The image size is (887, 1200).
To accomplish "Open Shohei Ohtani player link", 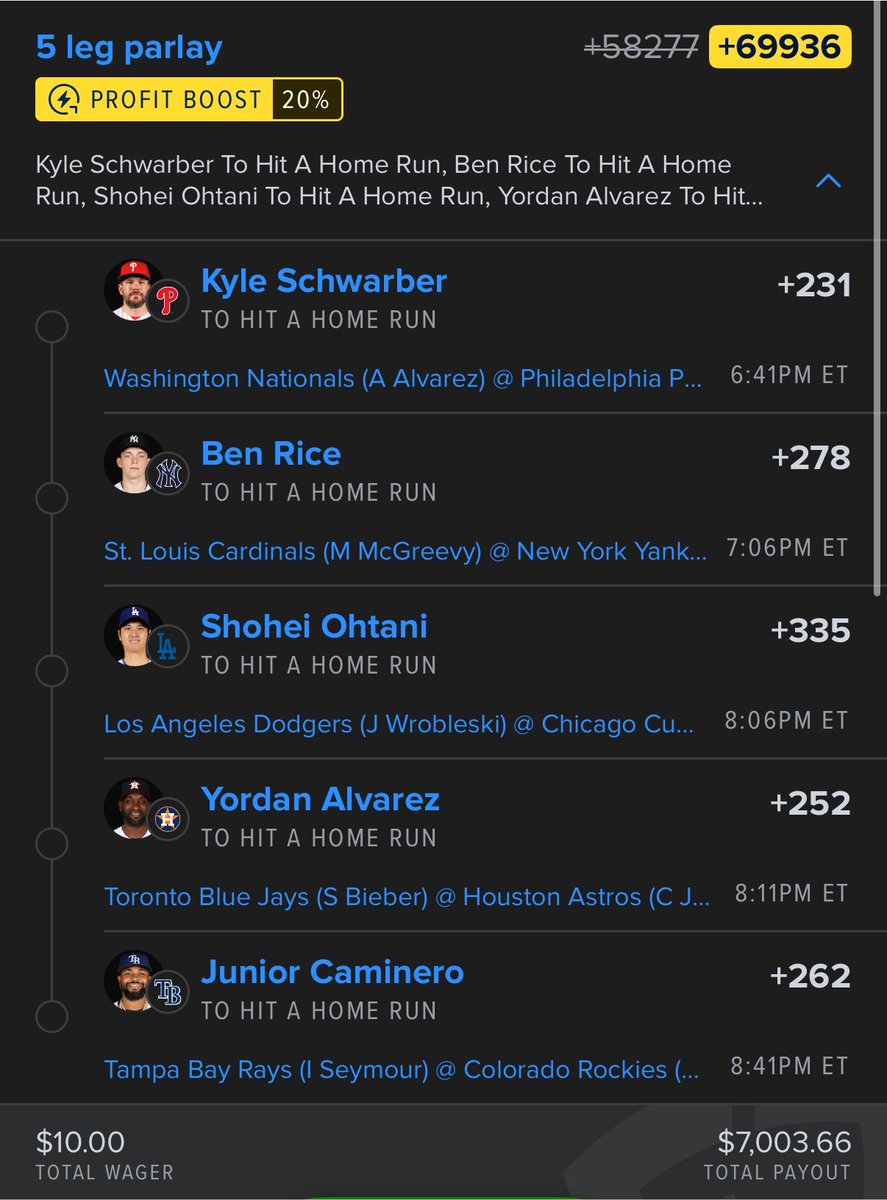I will pos(314,627).
